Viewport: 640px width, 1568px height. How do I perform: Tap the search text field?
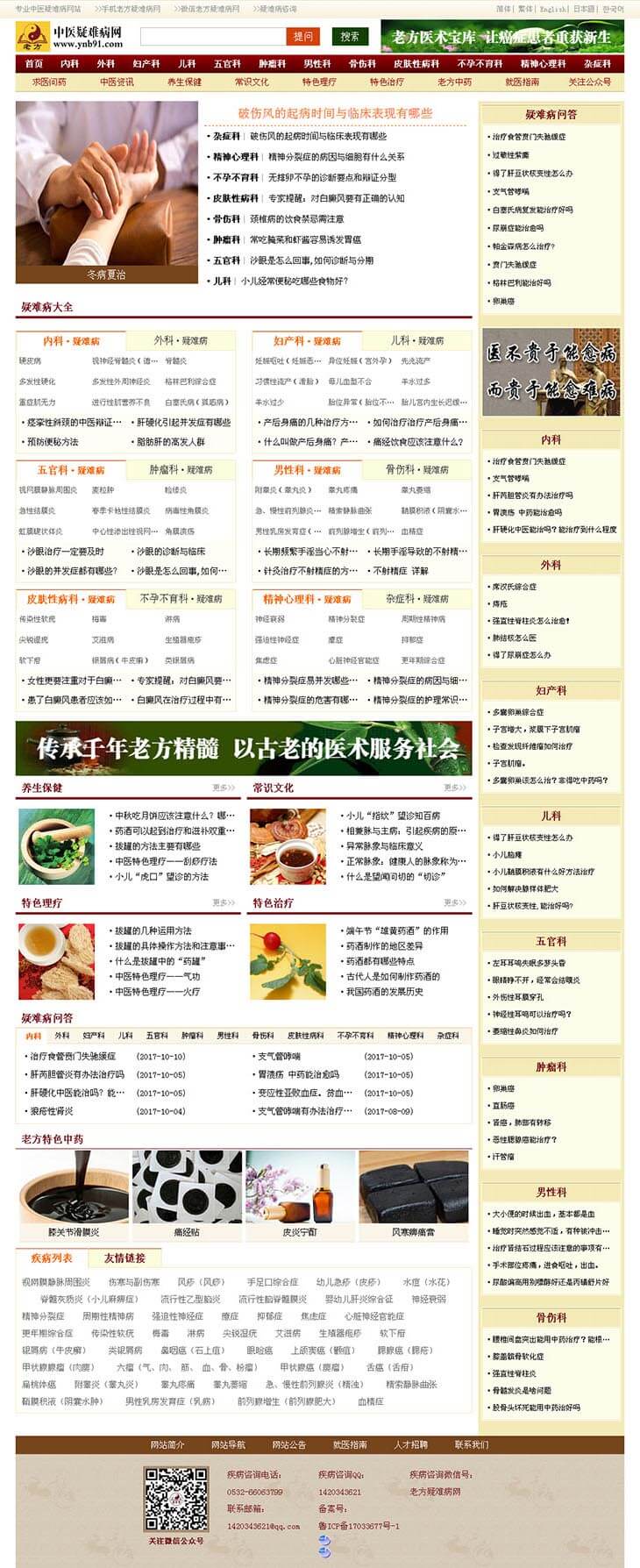pyautogui.click(x=213, y=37)
